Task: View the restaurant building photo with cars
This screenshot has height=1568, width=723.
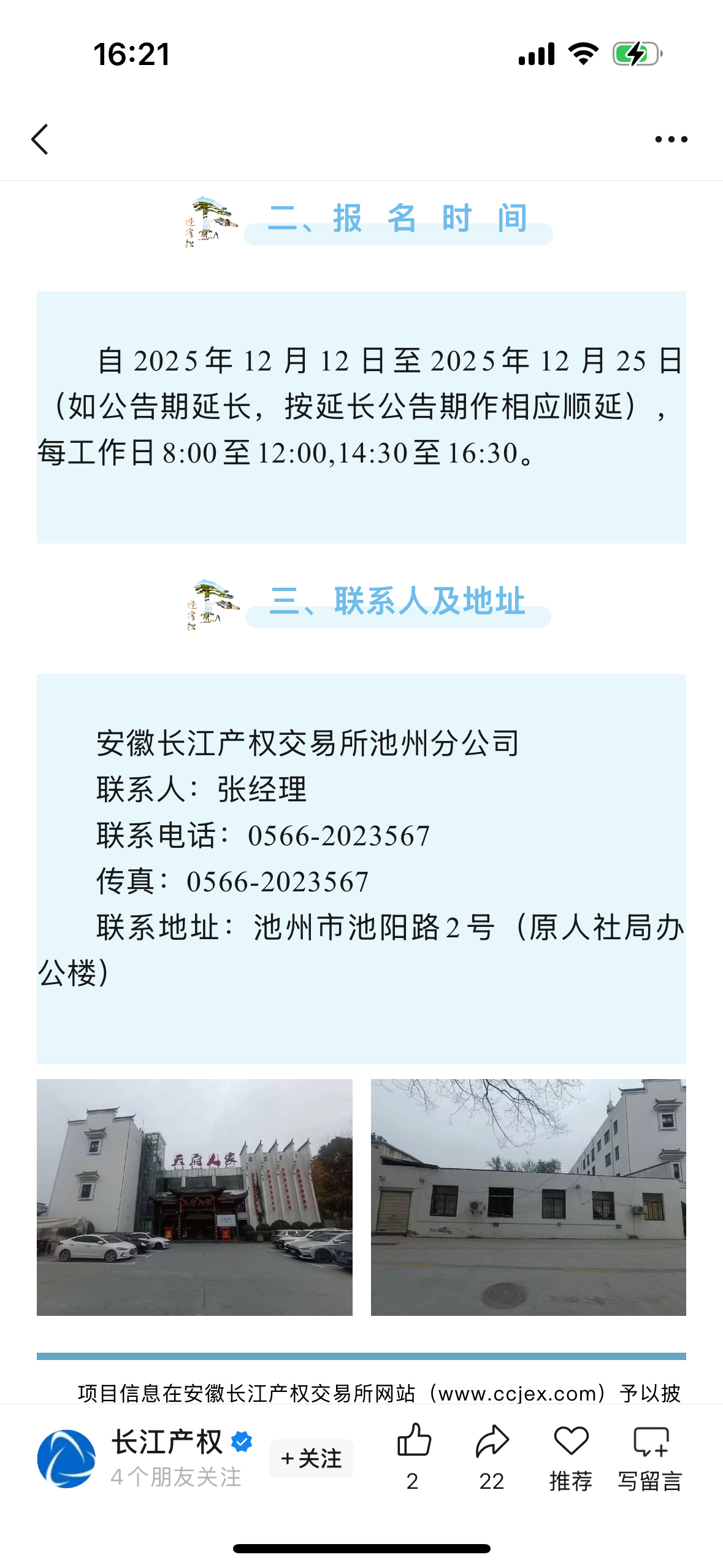Action: click(x=194, y=1197)
